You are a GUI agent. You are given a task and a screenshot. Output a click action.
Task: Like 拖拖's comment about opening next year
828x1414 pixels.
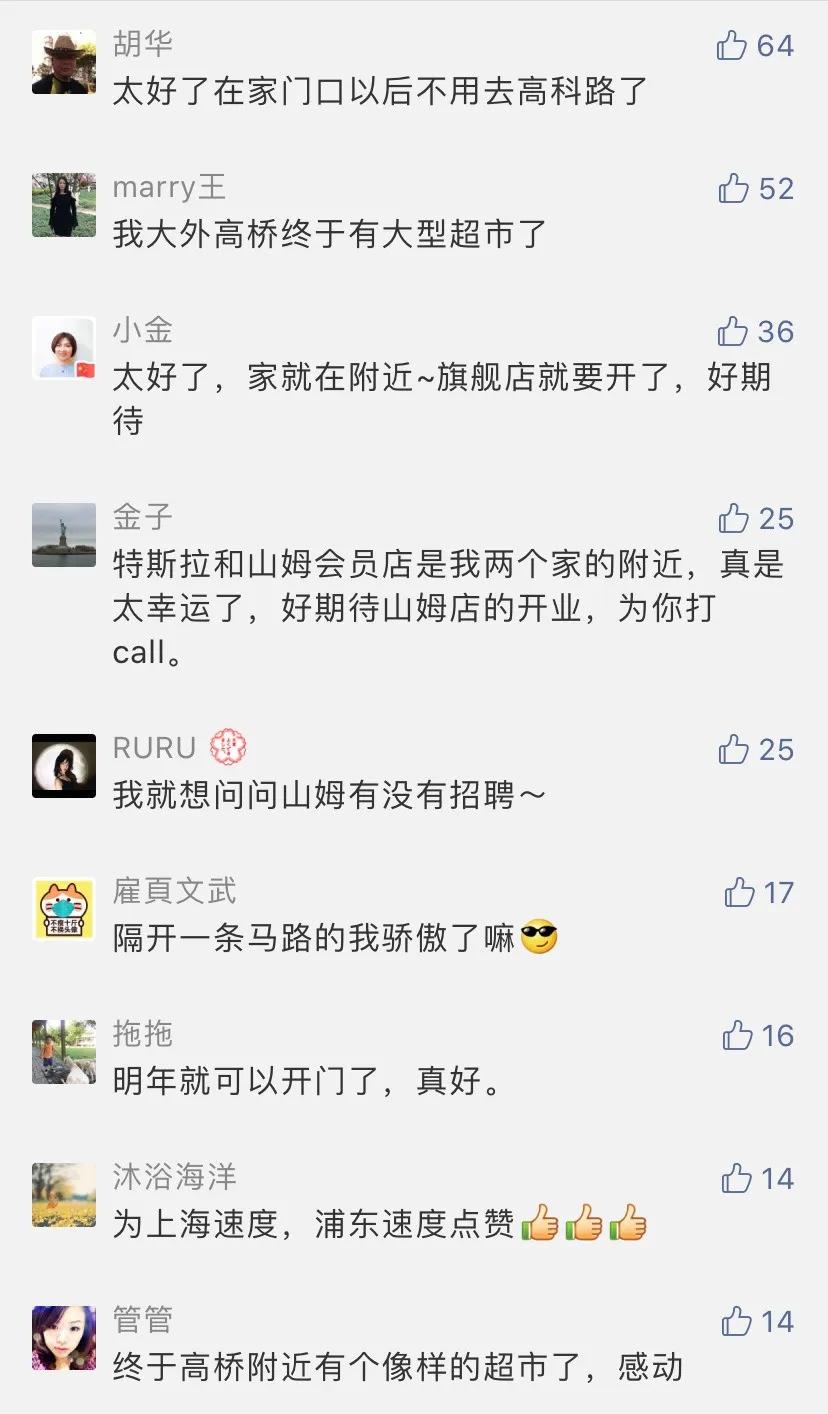[737, 1037]
